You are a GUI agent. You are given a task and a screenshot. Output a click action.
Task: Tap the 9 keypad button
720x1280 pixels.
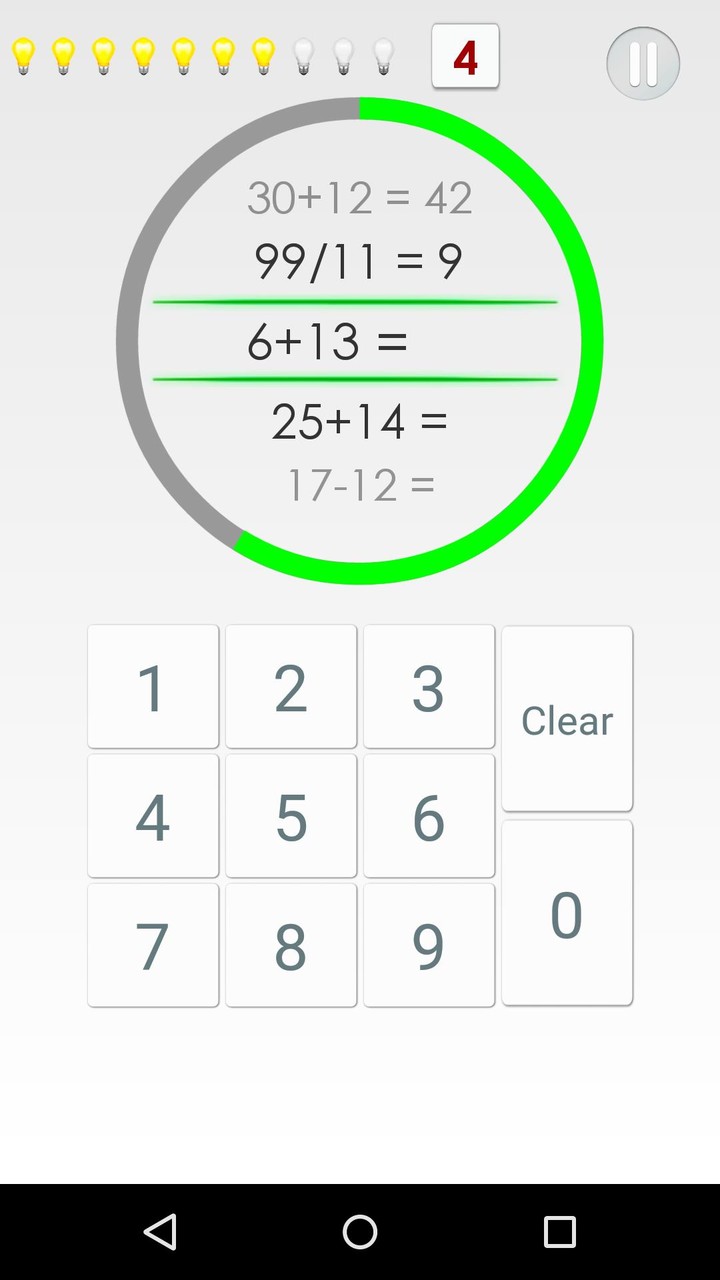pos(429,945)
